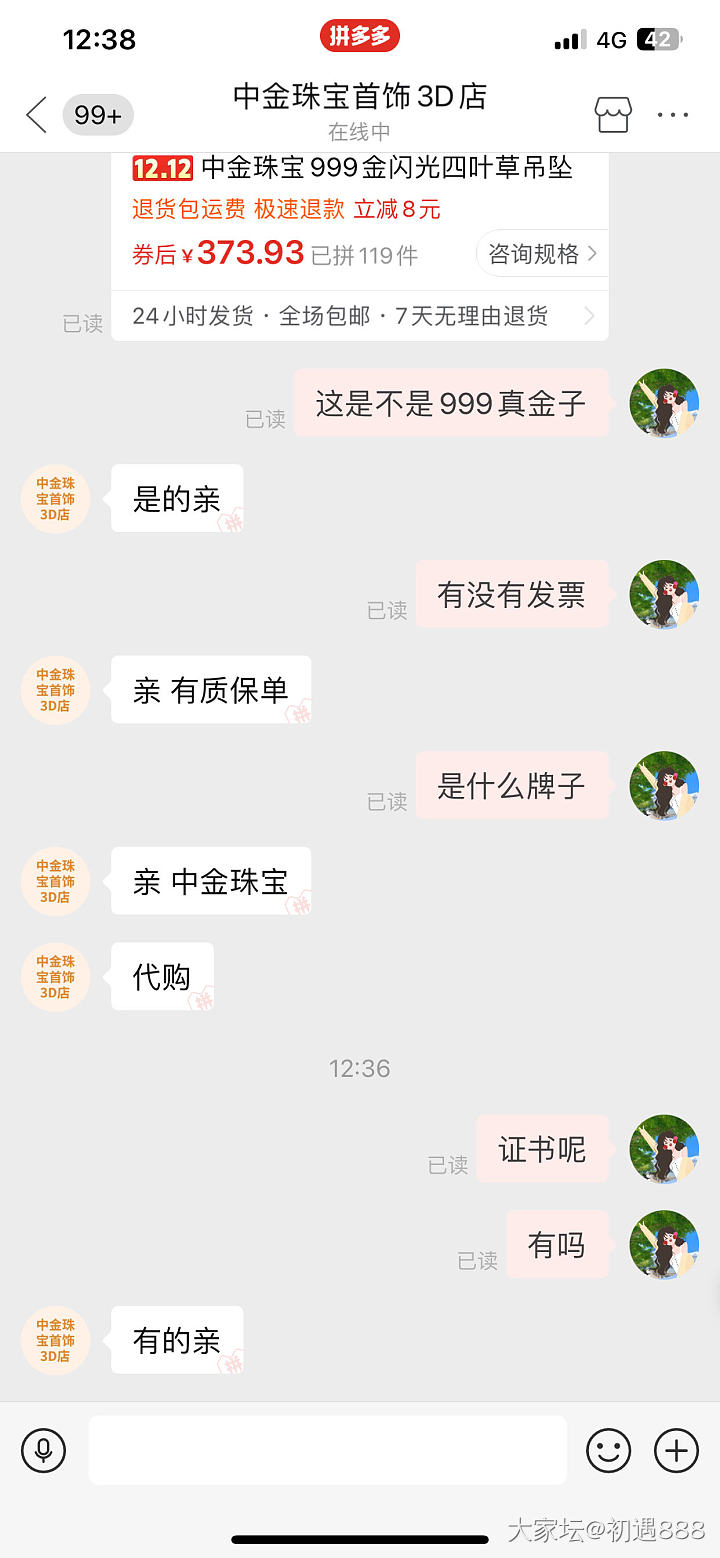Go back to the previous screen

click(x=37, y=115)
